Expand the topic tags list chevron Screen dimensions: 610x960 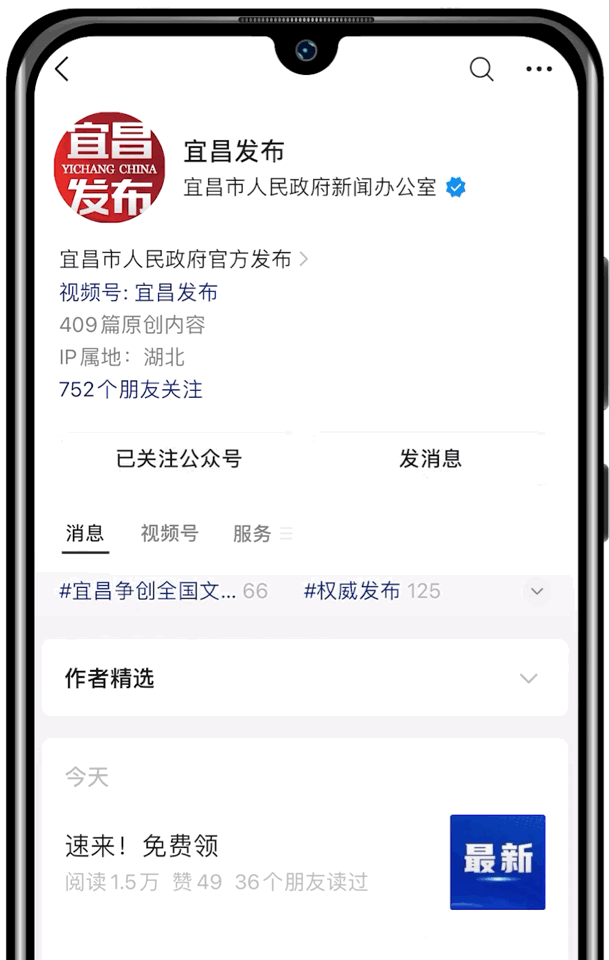537,591
